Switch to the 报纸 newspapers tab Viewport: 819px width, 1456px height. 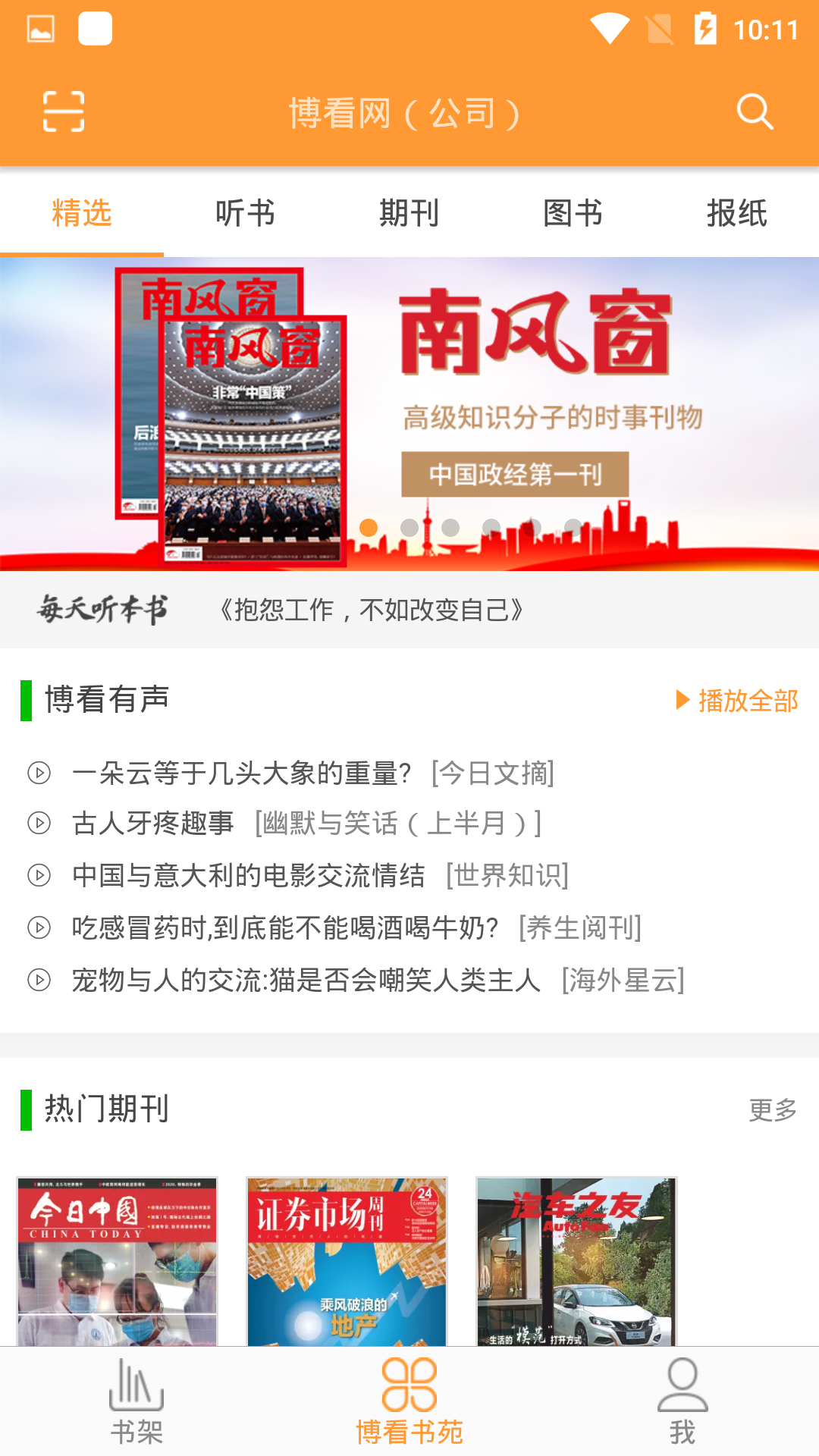click(x=738, y=213)
